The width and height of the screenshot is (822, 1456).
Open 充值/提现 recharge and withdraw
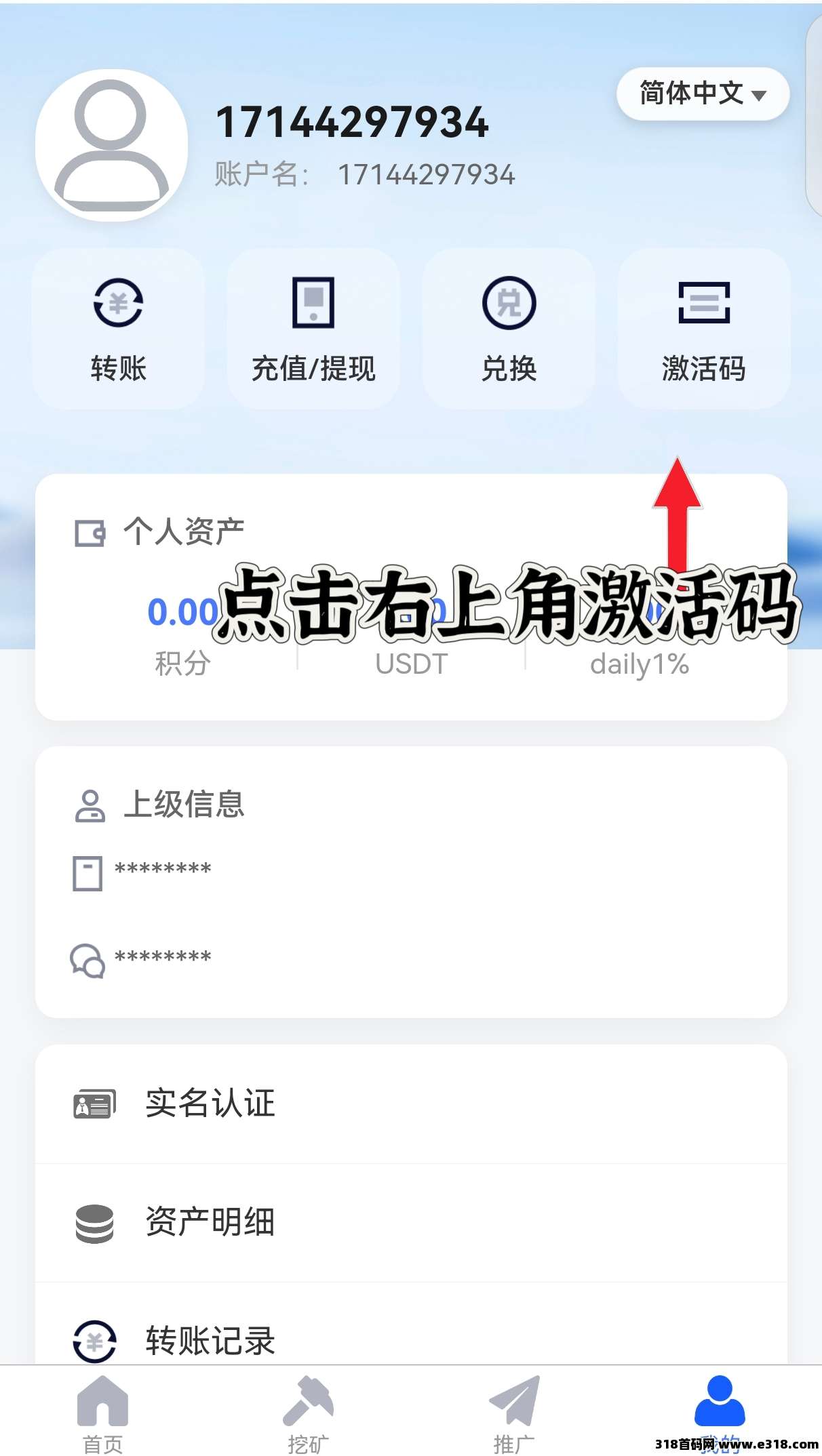click(x=313, y=329)
